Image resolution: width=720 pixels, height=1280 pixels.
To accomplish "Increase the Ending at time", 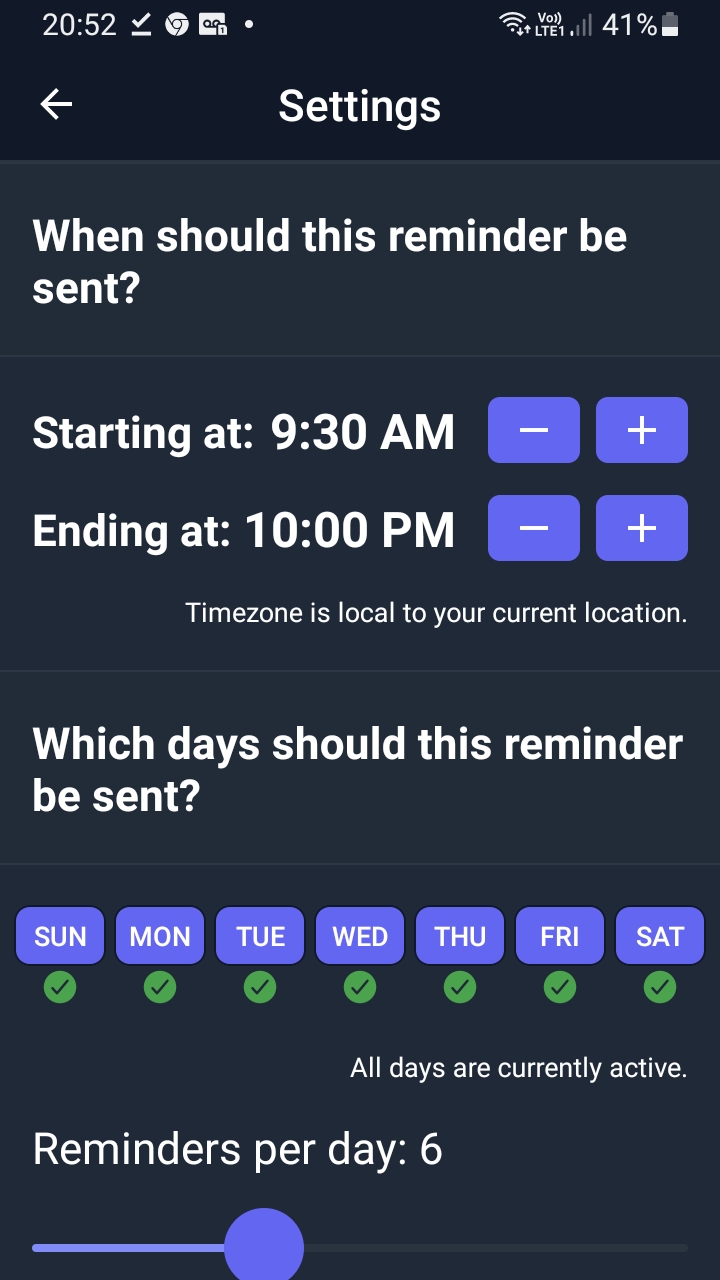I will click(x=642, y=528).
